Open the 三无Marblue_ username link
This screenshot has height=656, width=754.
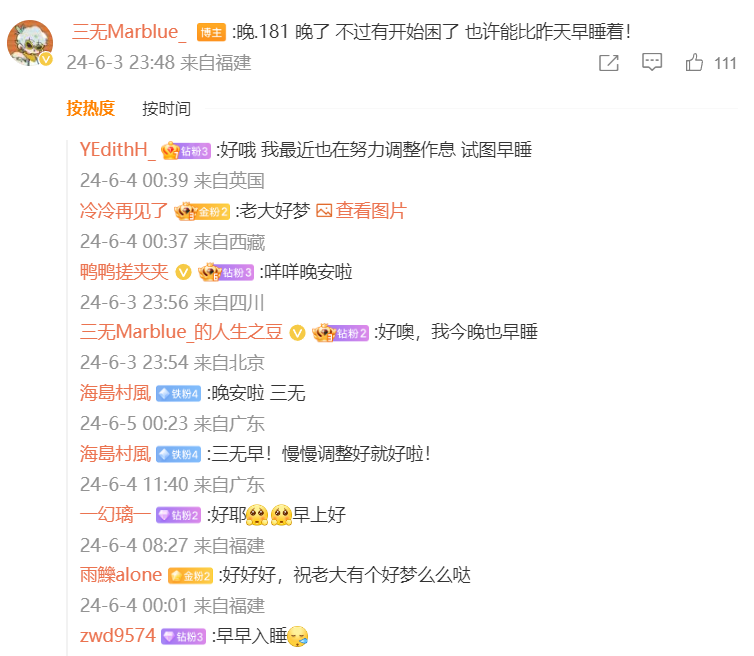tap(129, 32)
